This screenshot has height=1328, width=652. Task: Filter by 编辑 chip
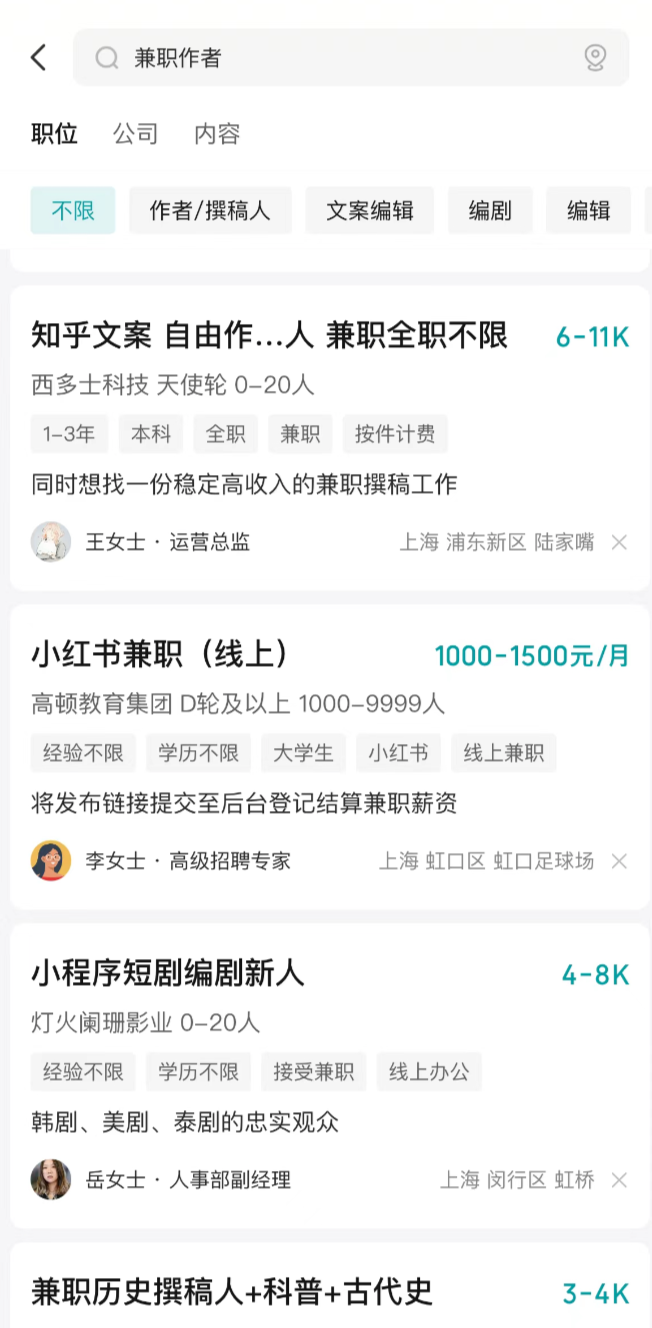588,211
